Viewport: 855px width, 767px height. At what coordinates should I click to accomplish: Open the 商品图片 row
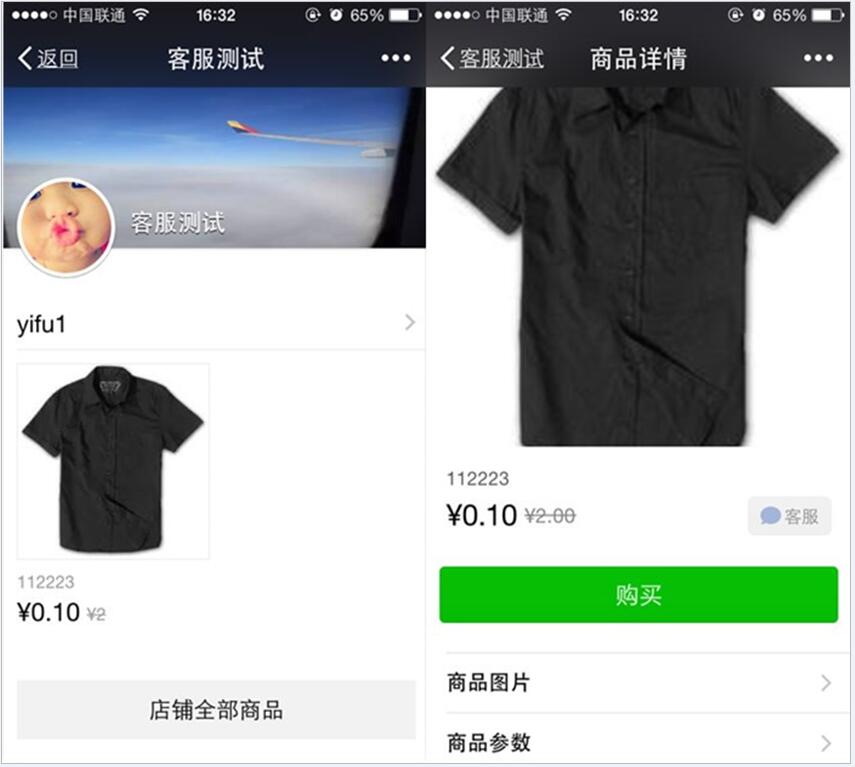point(638,683)
